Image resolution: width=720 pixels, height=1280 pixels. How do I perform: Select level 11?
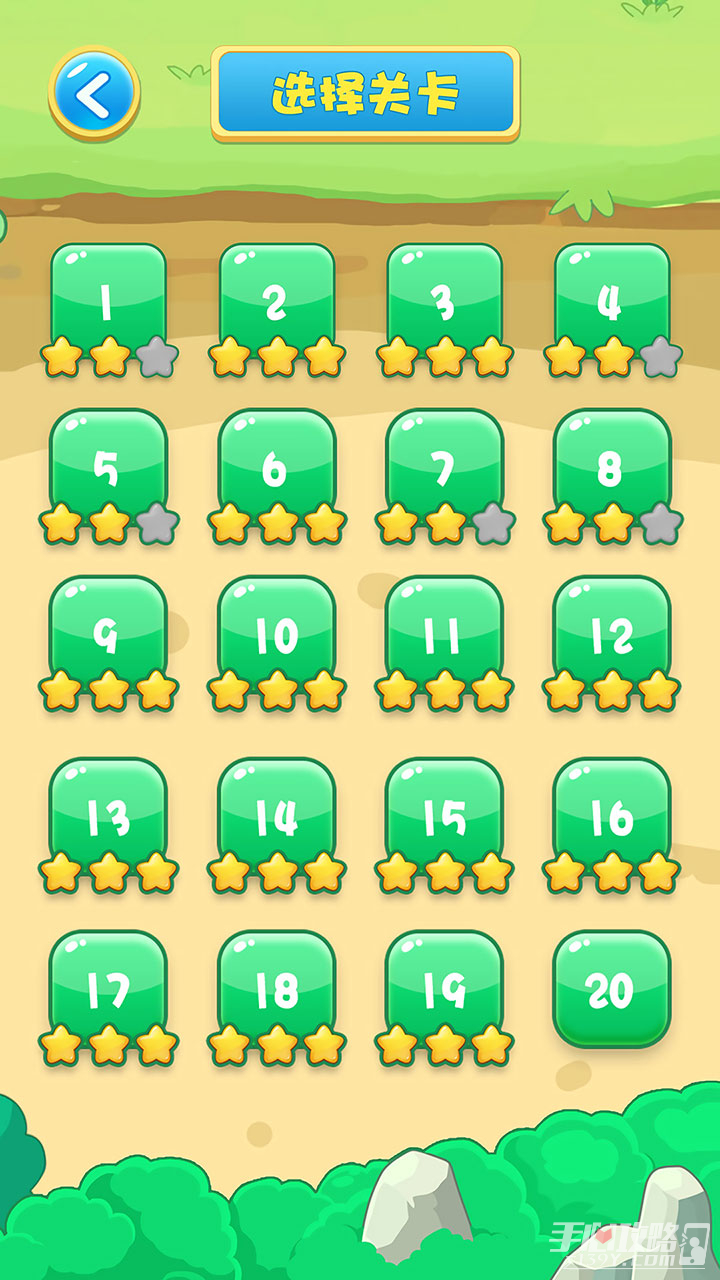coord(444,632)
